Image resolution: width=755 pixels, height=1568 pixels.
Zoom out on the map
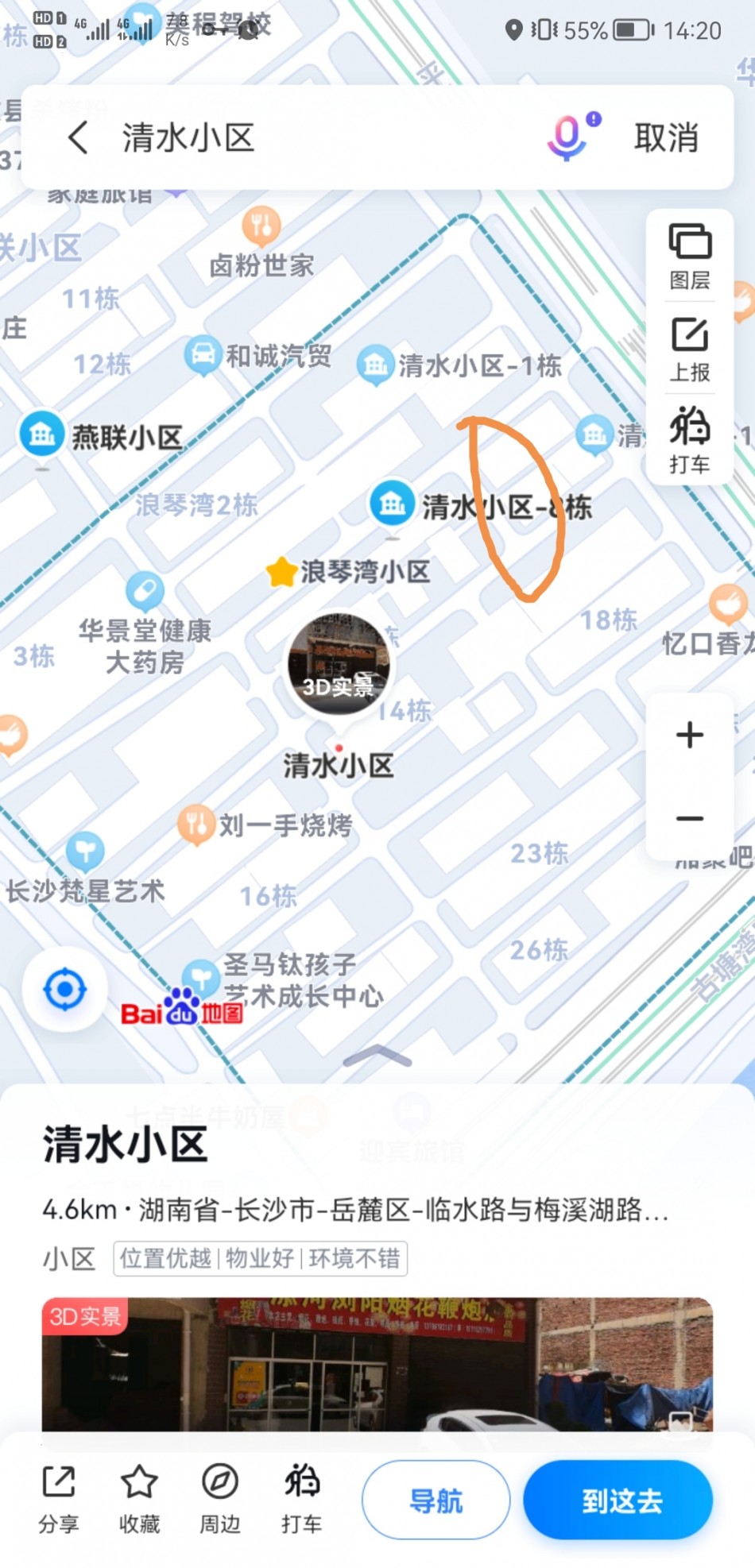pyautogui.click(x=689, y=818)
